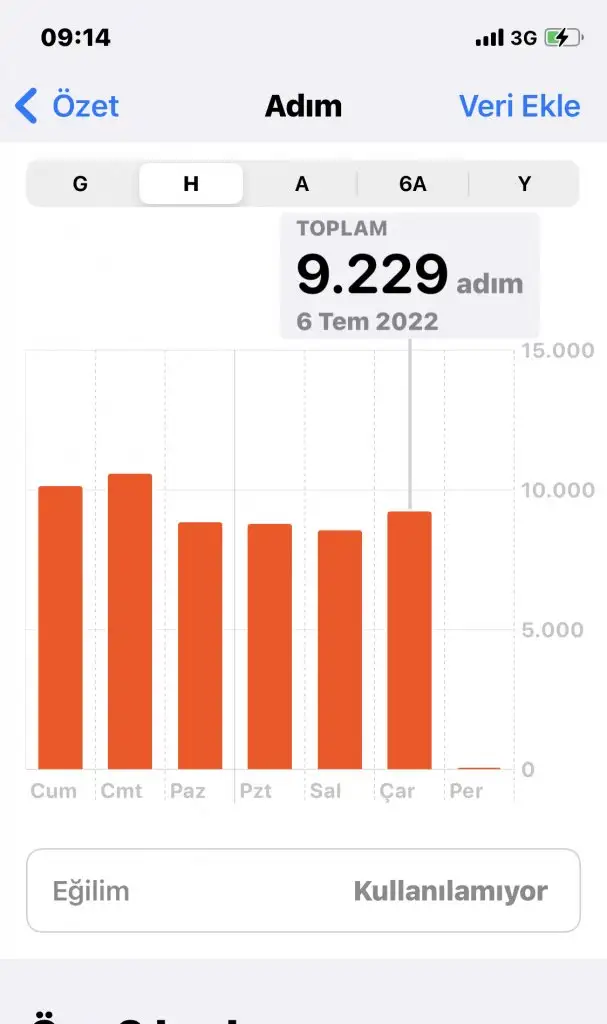Select the Cmt bar in chart
Viewport: 607px width, 1024px height.
[x=130, y=621]
